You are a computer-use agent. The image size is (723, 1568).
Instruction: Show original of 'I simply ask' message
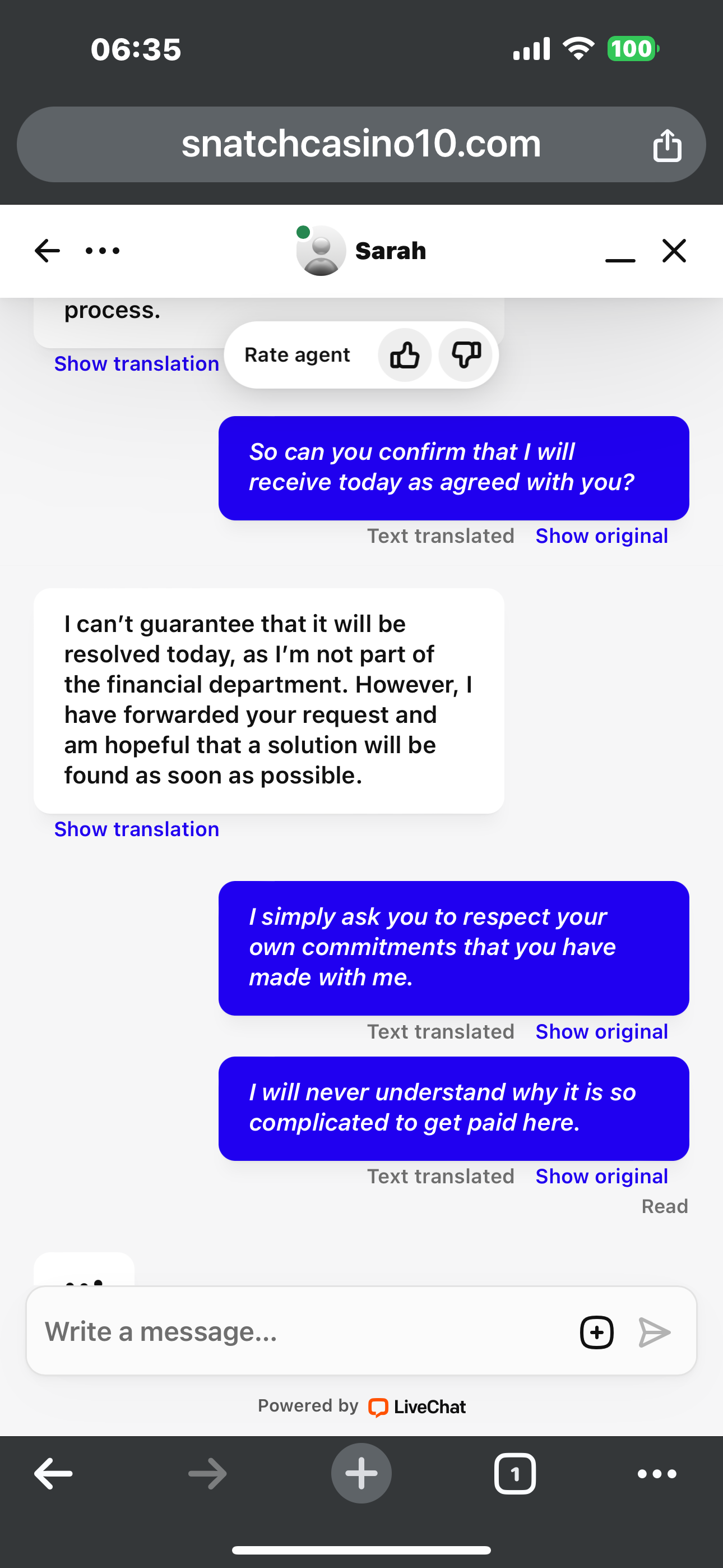(x=601, y=1032)
